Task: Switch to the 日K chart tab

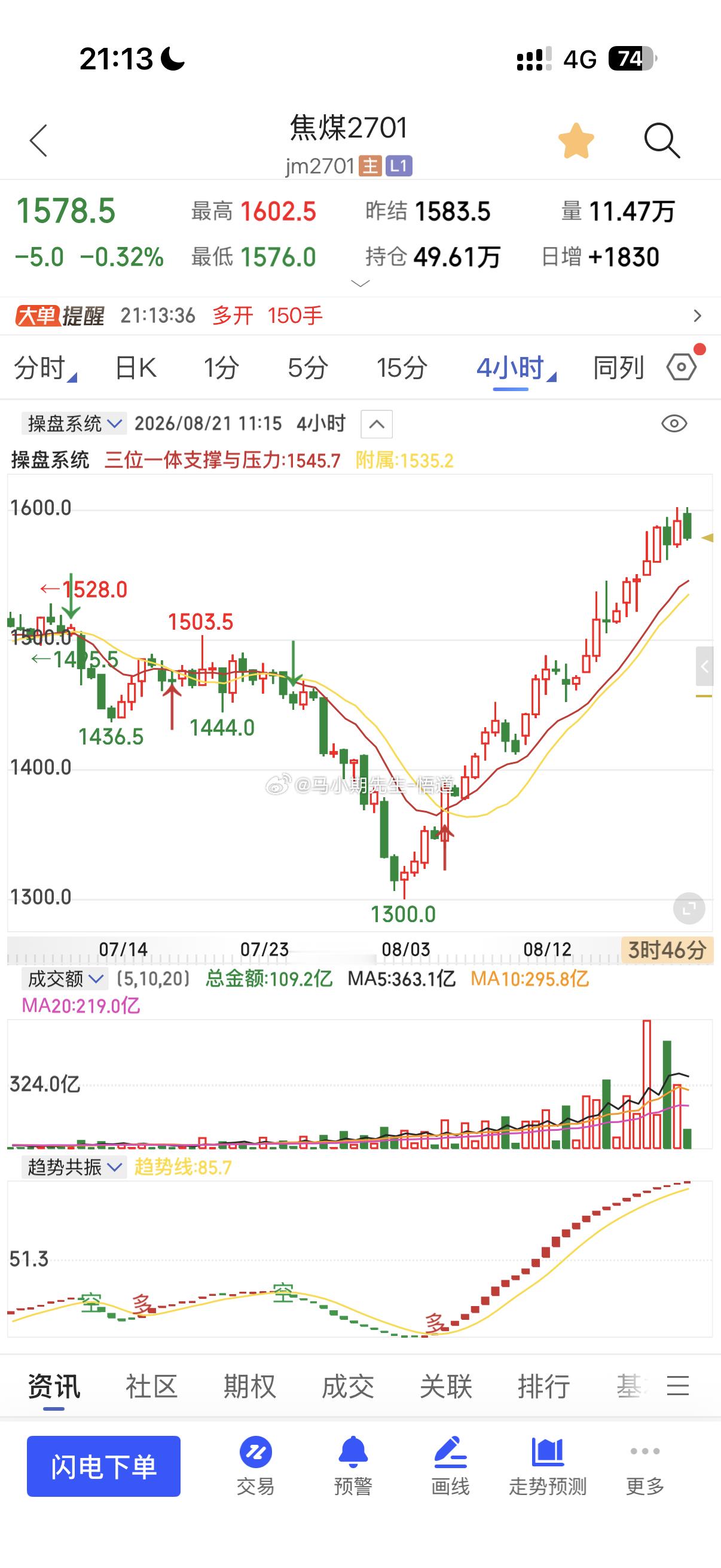Action: coord(136,368)
